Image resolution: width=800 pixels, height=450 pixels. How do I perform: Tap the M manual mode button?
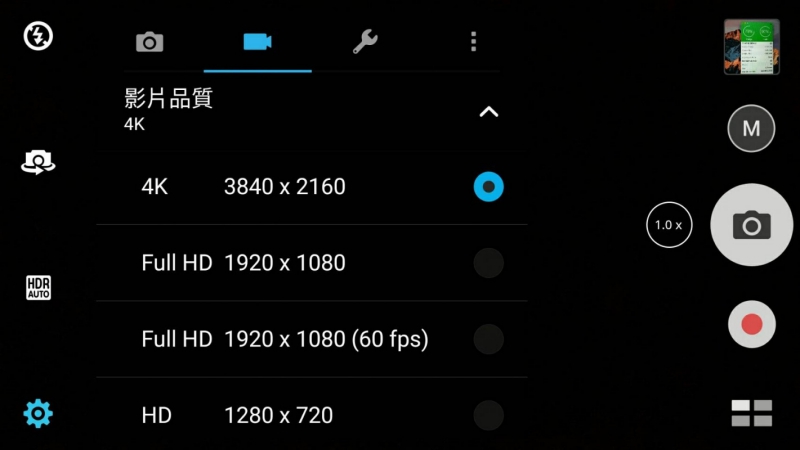coord(751,128)
